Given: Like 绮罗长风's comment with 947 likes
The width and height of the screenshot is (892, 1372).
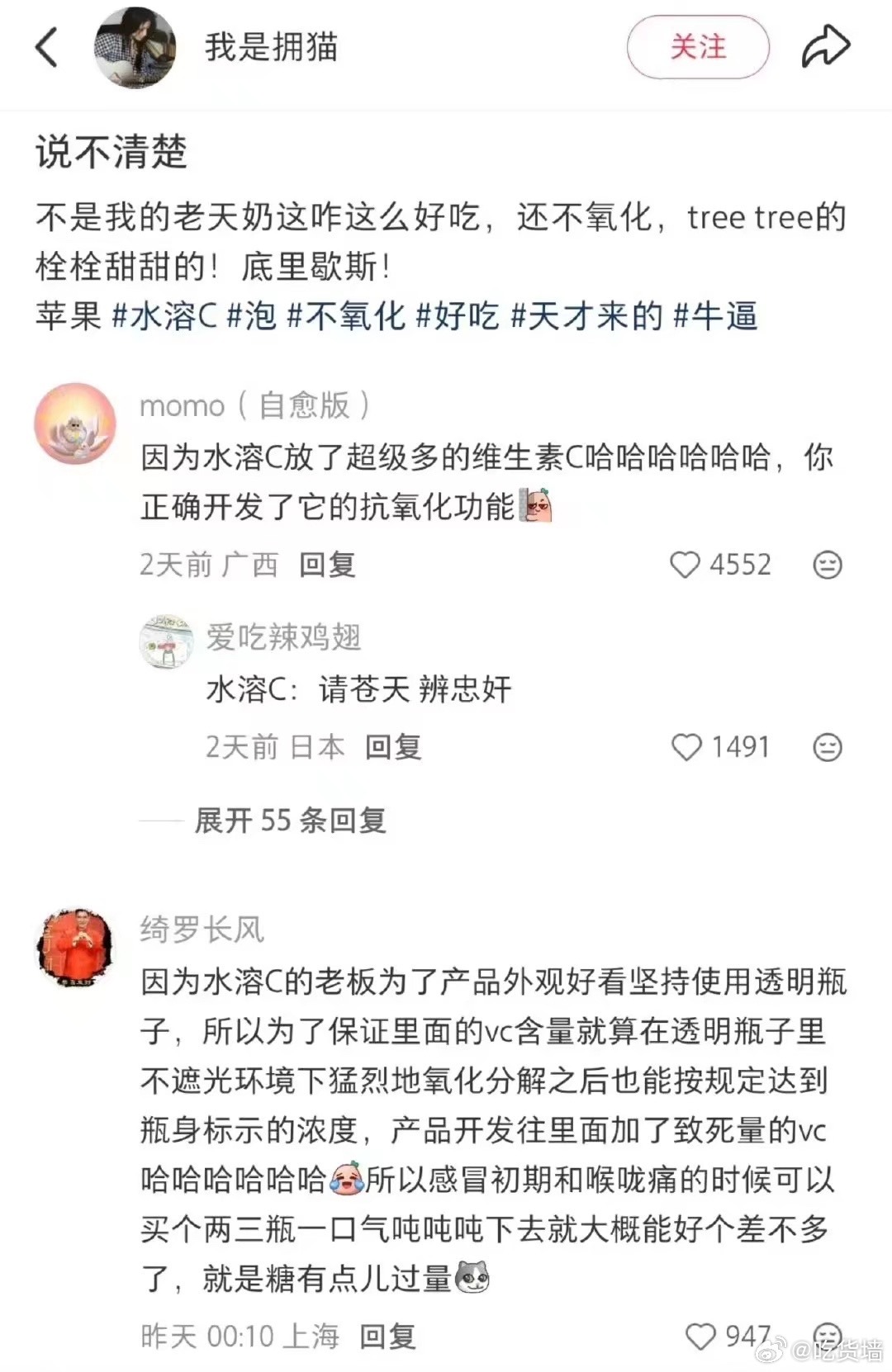Looking at the screenshot, I should click(x=700, y=1337).
